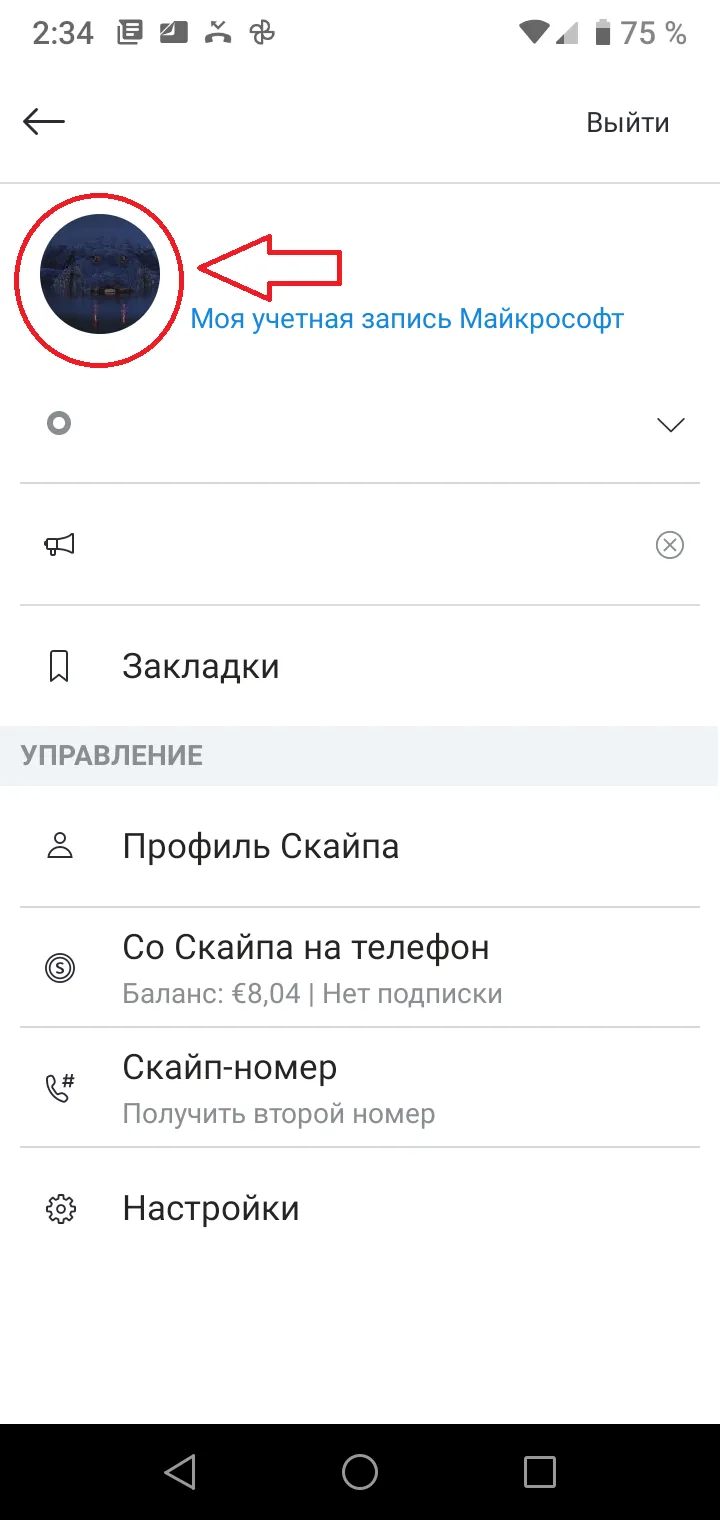Screen dimensions: 720x1520
Task: Open the profile avatar picture
Action: click(x=100, y=274)
